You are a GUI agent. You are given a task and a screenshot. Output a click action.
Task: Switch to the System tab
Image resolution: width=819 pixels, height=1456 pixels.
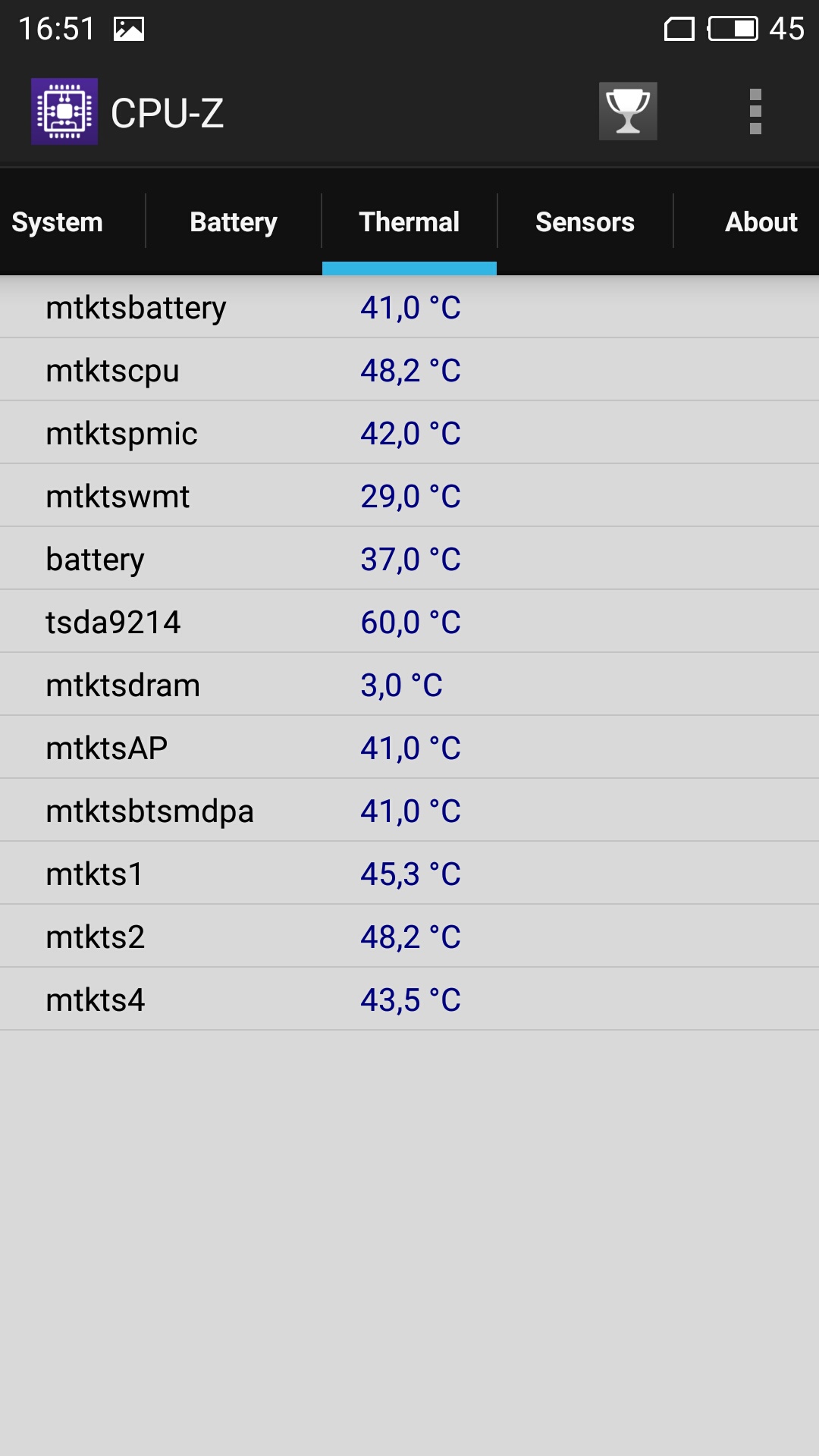[58, 221]
